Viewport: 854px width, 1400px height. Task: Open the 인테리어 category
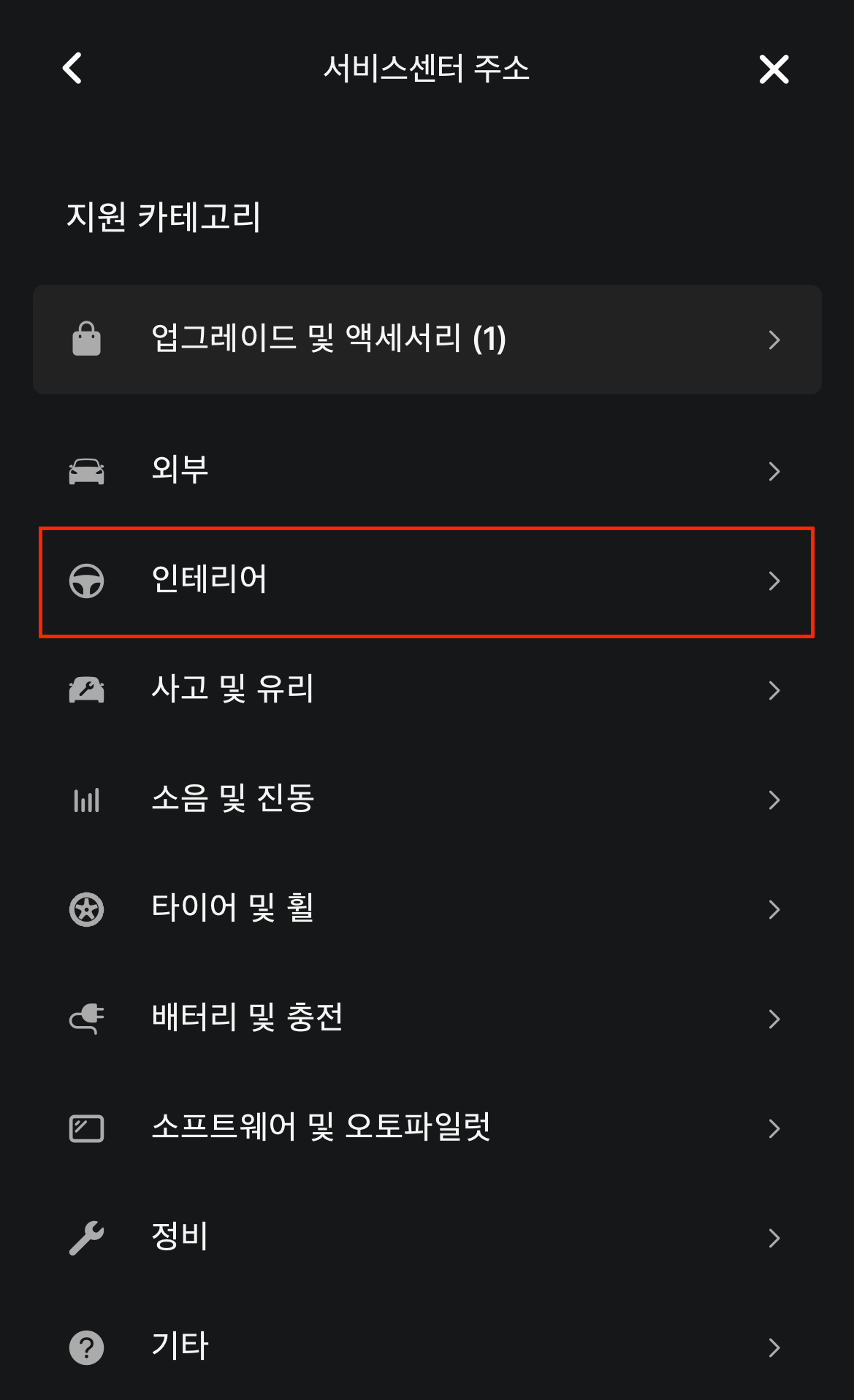coord(427,581)
